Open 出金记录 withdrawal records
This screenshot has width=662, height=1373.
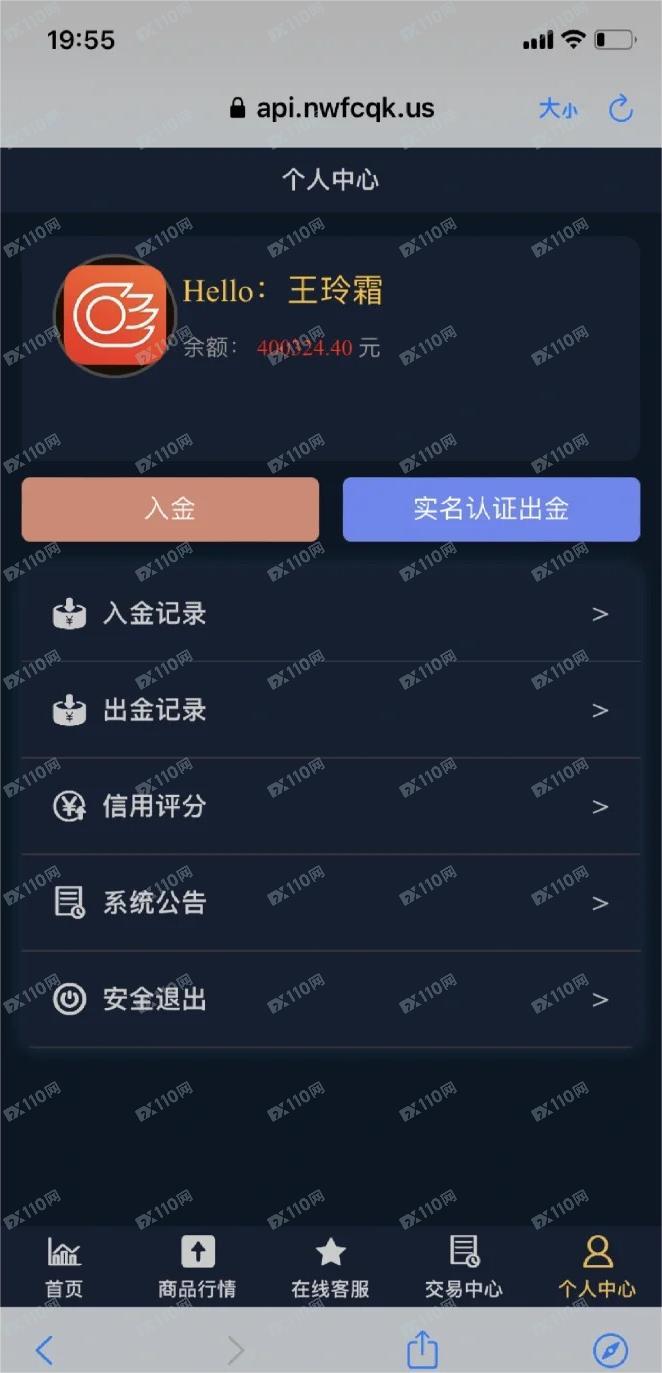click(330, 710)
